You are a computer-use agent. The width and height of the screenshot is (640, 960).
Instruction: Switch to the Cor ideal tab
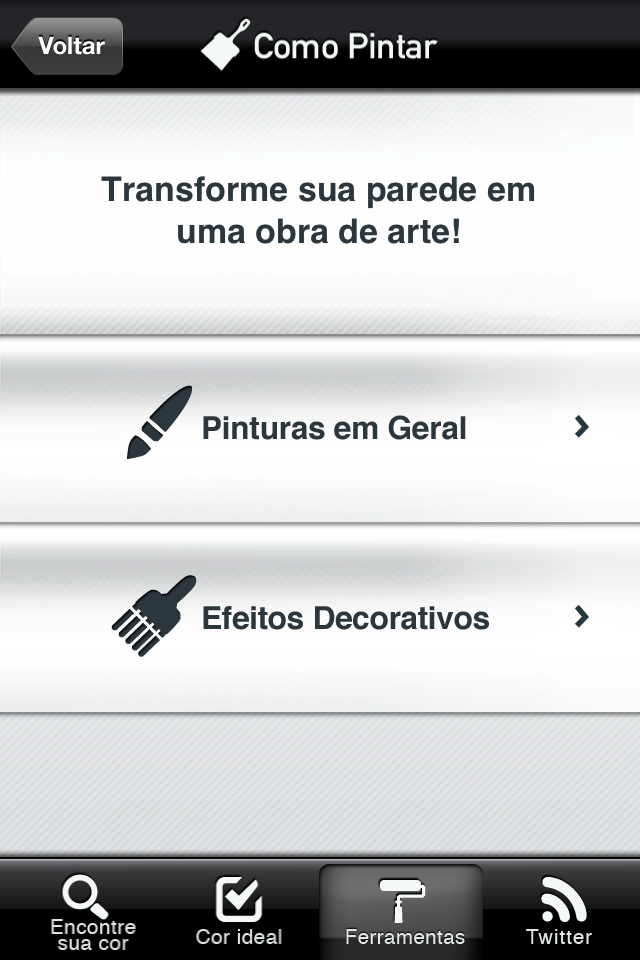(x=239, y=910)
